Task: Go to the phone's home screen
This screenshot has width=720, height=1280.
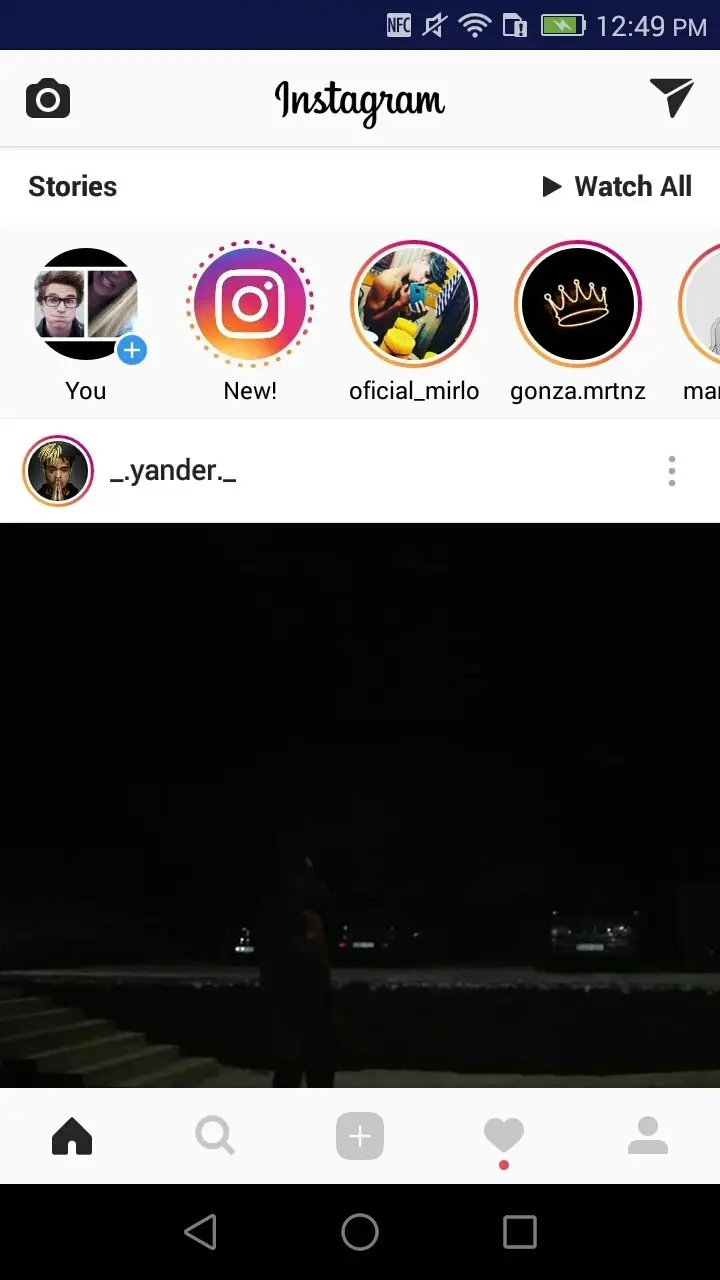Action: tap(360, 1232)
